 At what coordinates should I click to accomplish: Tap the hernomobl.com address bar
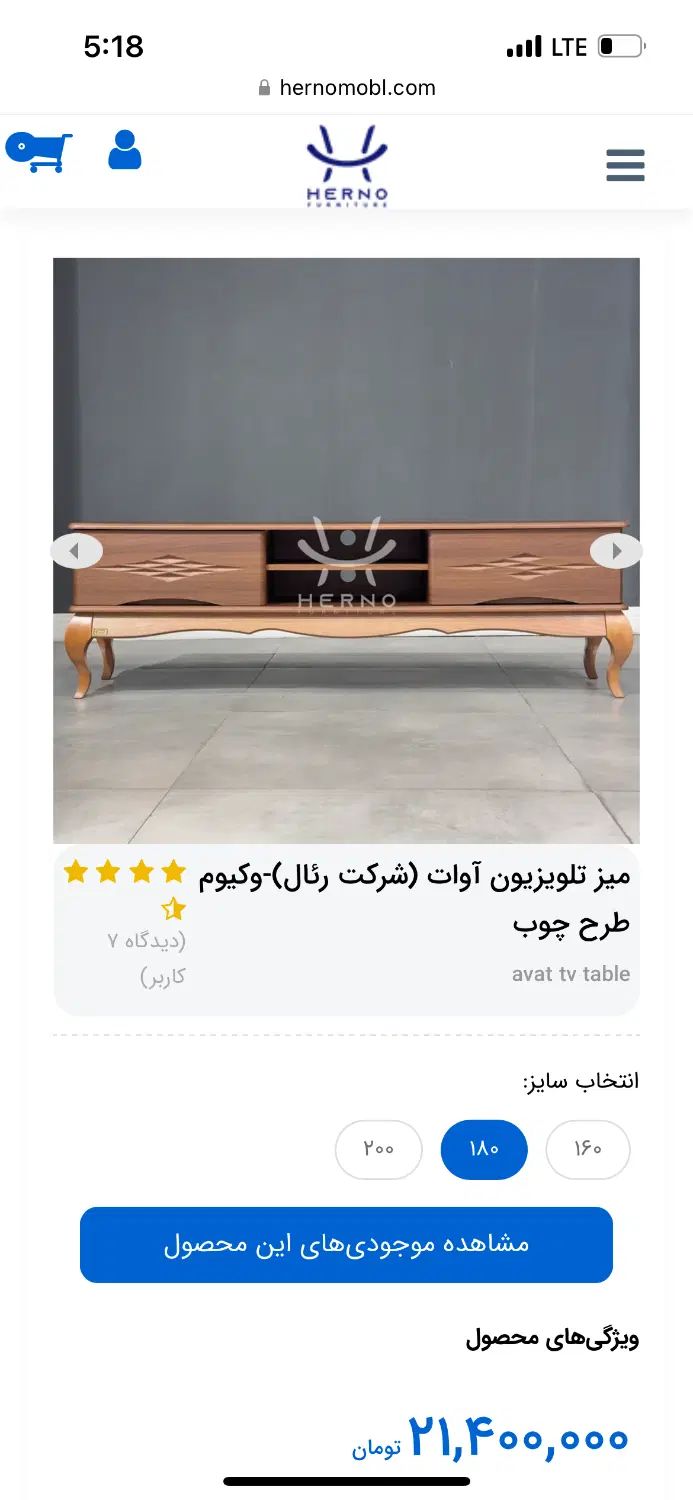[x=347, y=88]
